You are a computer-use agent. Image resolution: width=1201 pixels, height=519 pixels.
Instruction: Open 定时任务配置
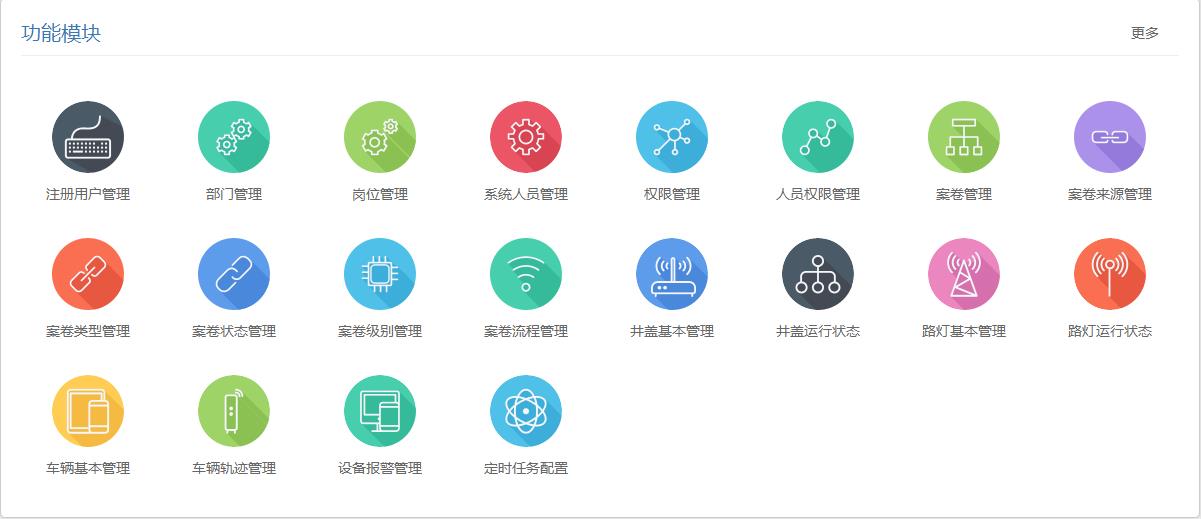pos(526,412)
